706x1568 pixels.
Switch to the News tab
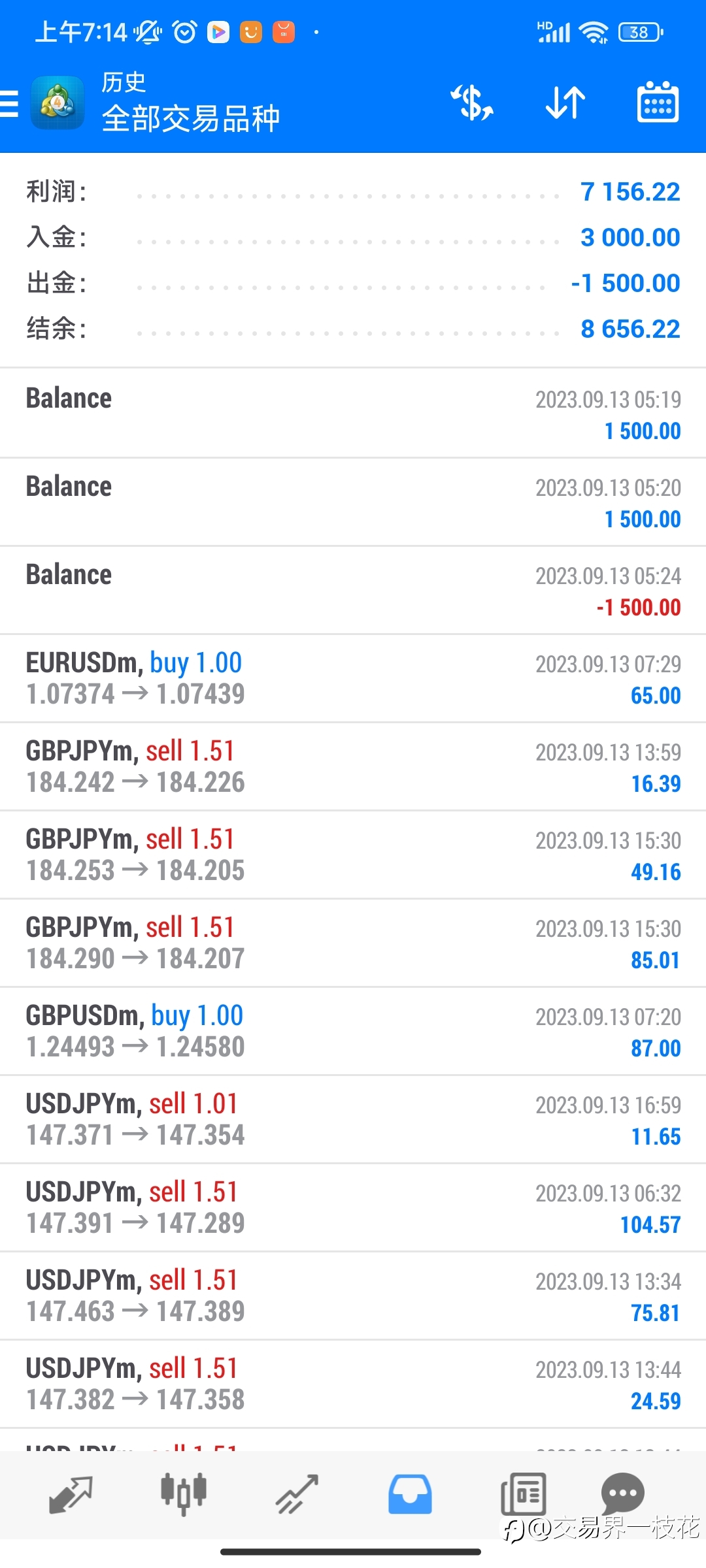(x=523, y=1494)
